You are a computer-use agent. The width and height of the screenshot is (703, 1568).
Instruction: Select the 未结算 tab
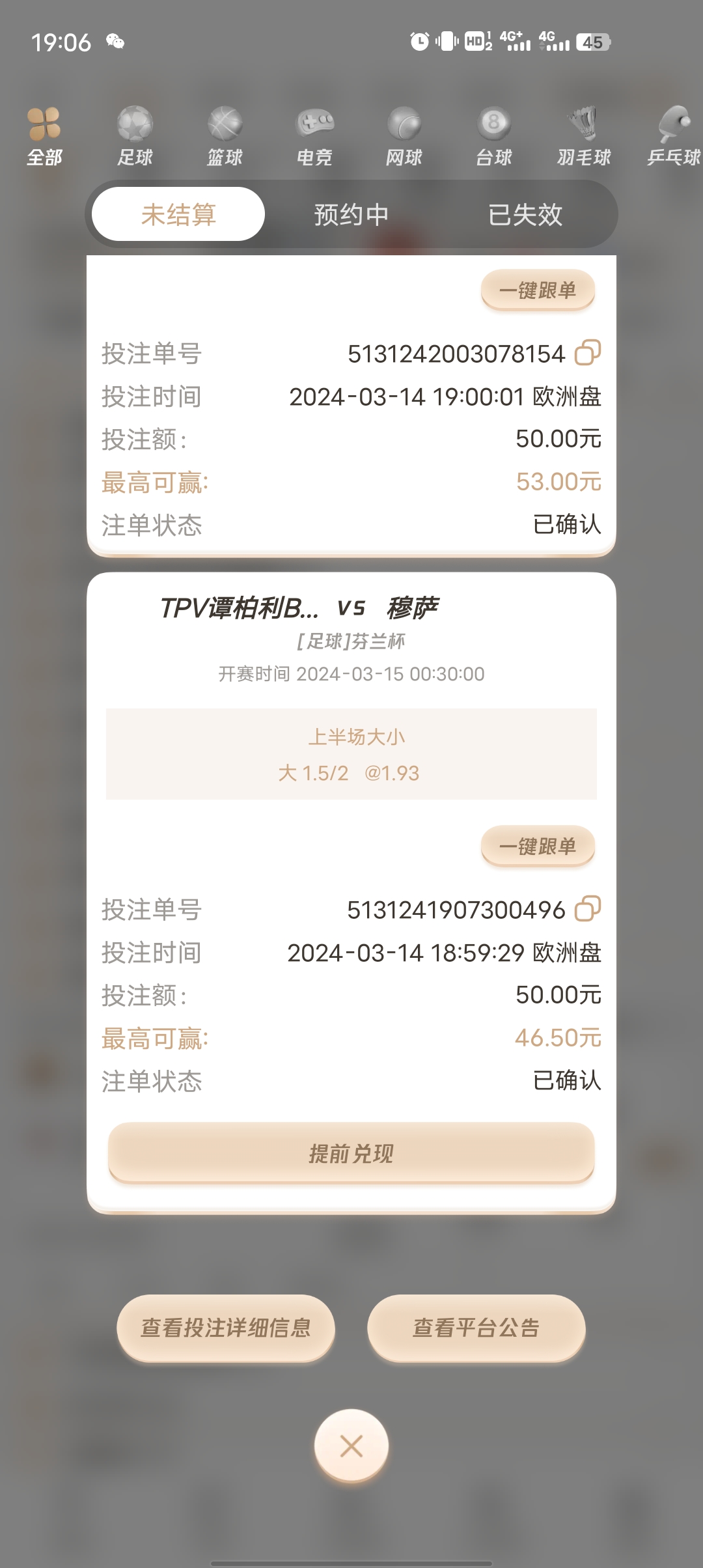(x=178, y=214)
